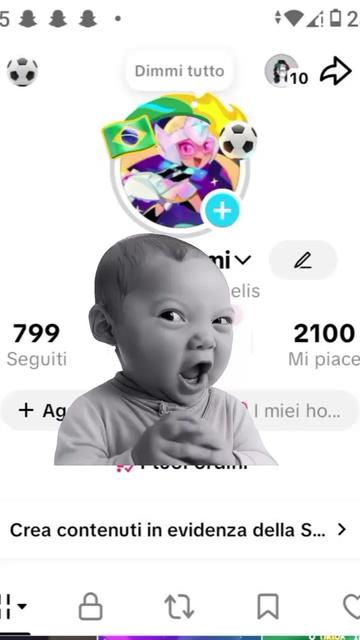View the 799 Seguiti list
This screenshot has width=360, height=640.
click(36, 345)
